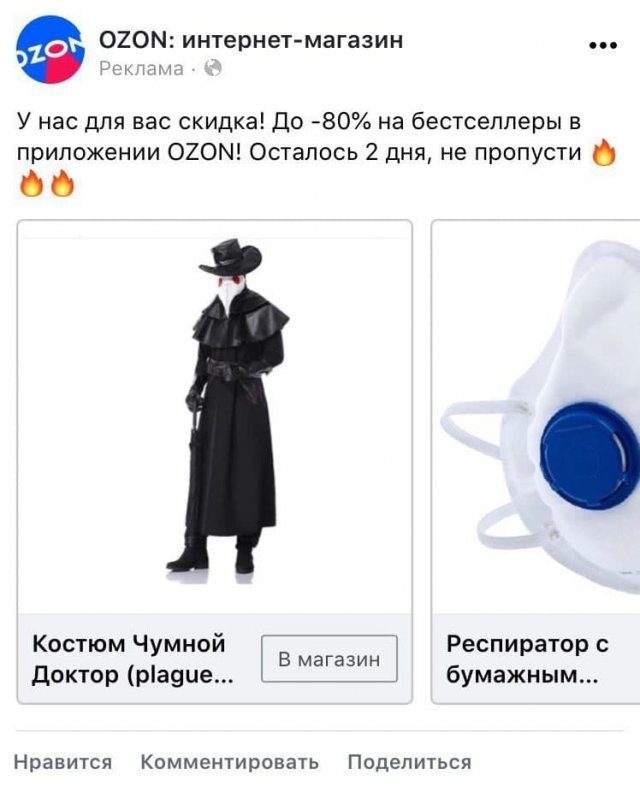Tap Комментировать to comment
This screenshot has width=640, height=792.
point(229,762)
